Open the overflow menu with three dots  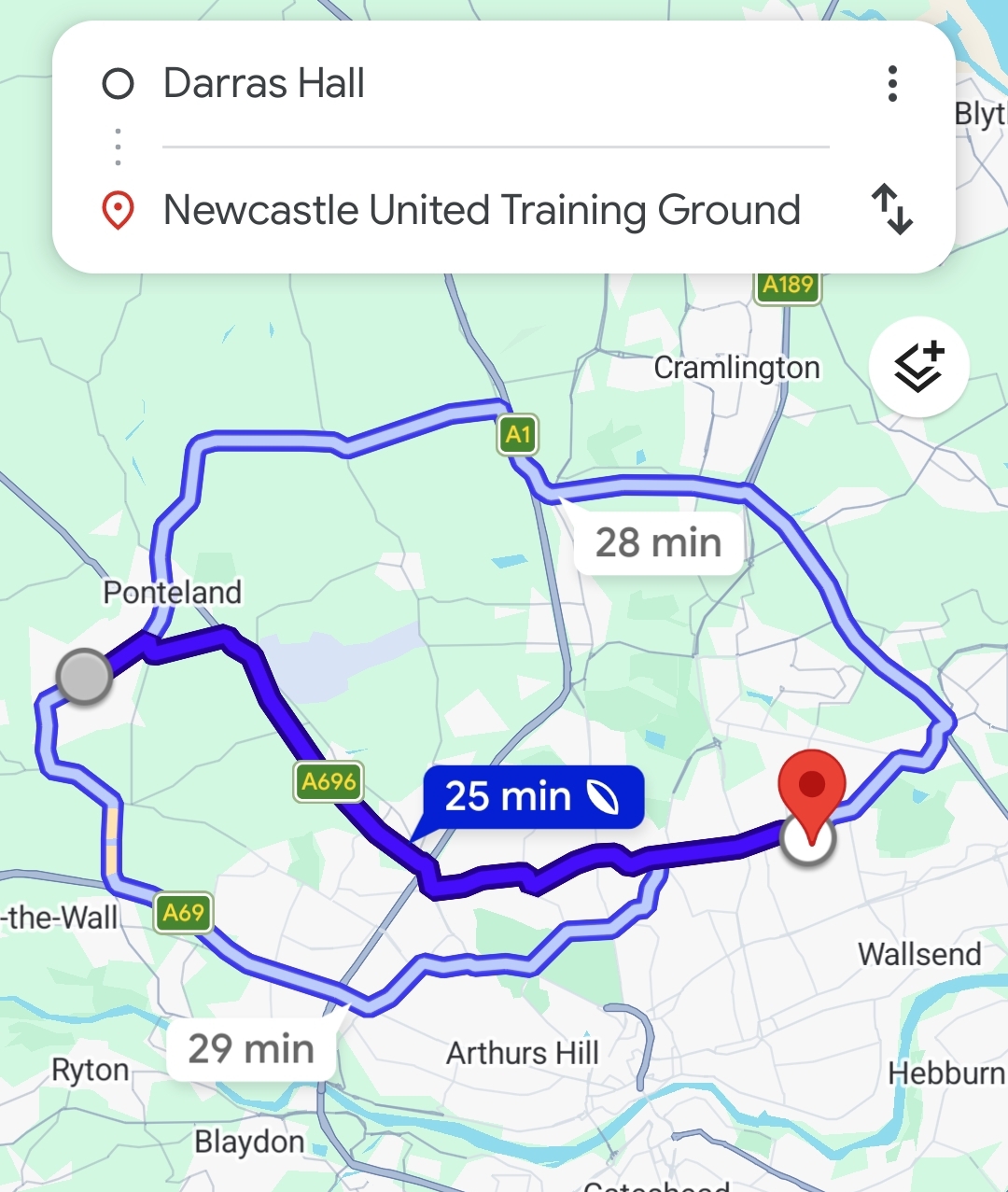click(x=892, y=84)
